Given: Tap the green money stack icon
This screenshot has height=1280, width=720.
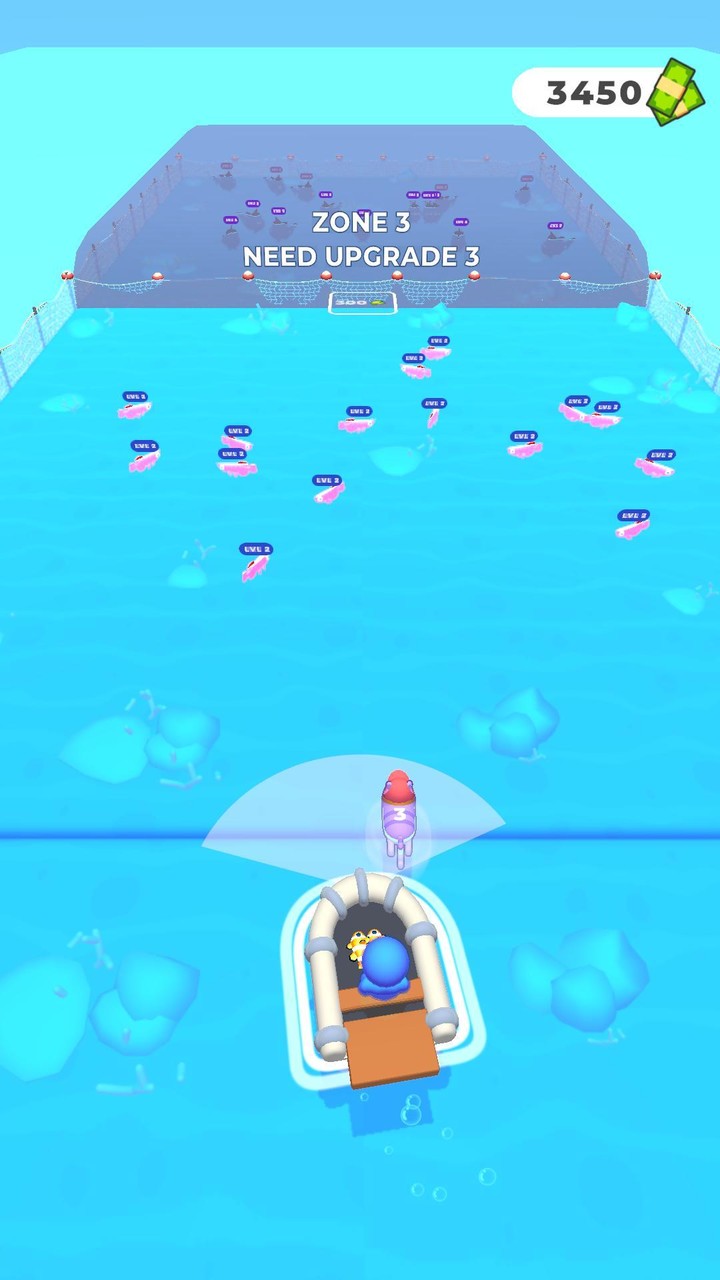Looking at the screenshot, I should pos(678,90).
